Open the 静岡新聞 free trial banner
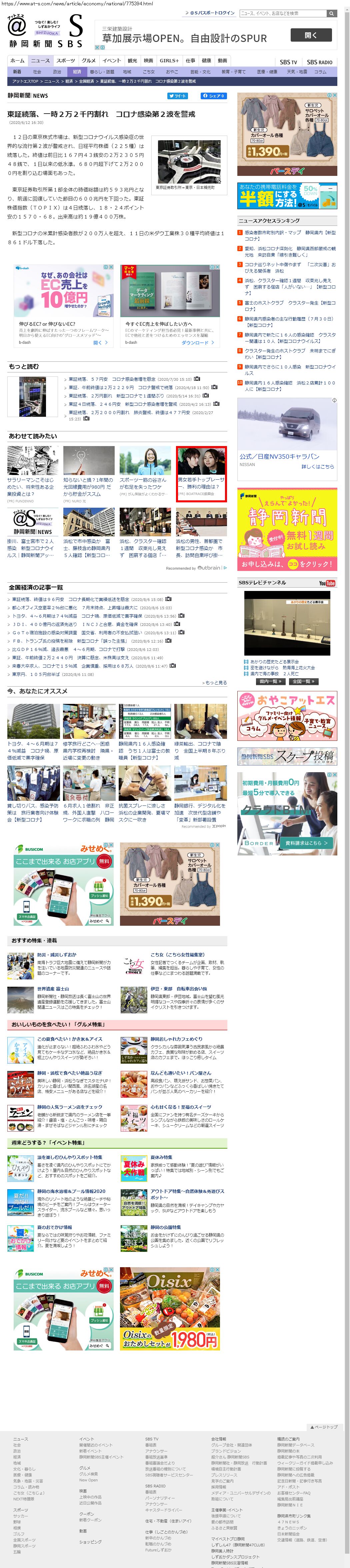 (287, 530)
